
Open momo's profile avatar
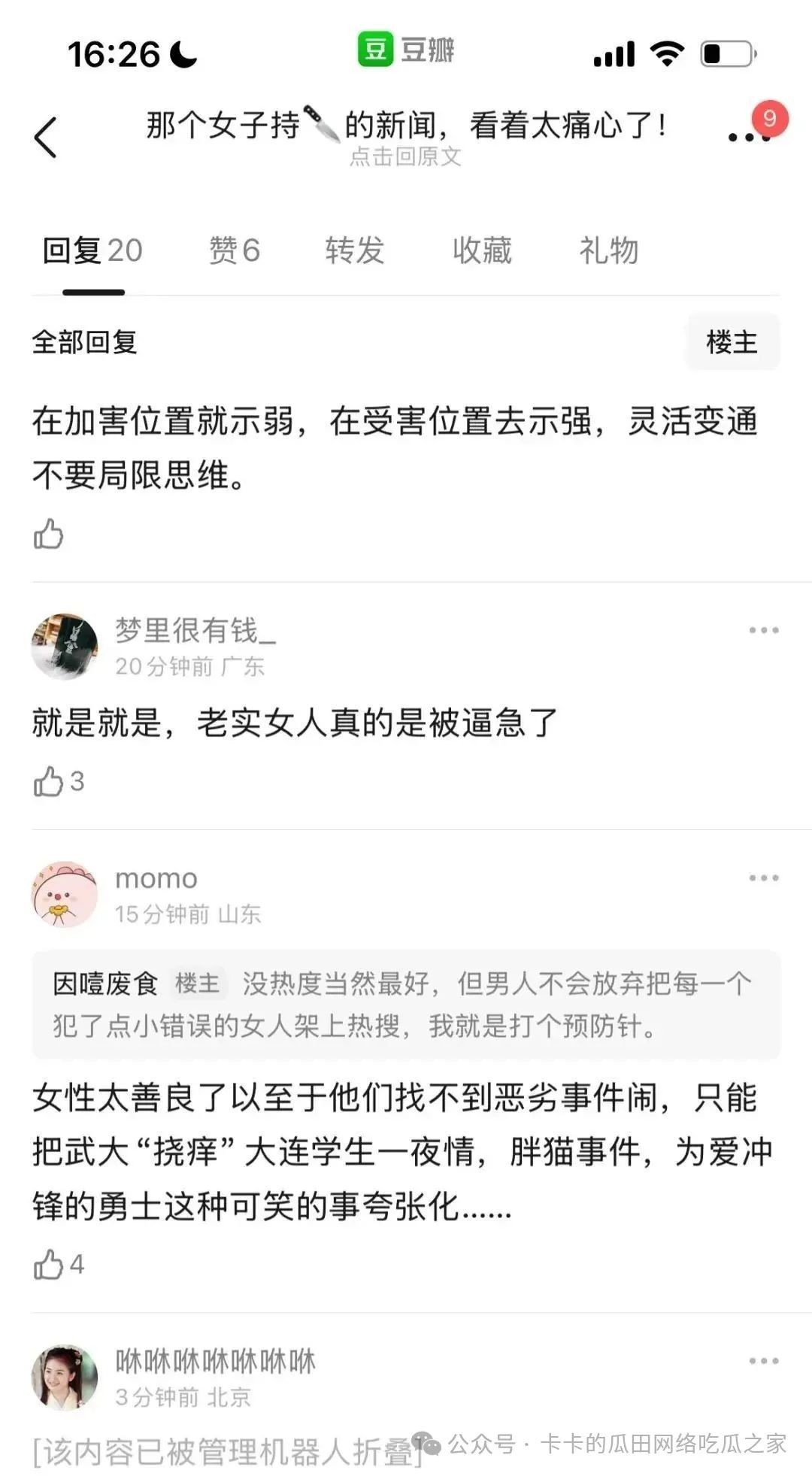click(x=65, y=894)
